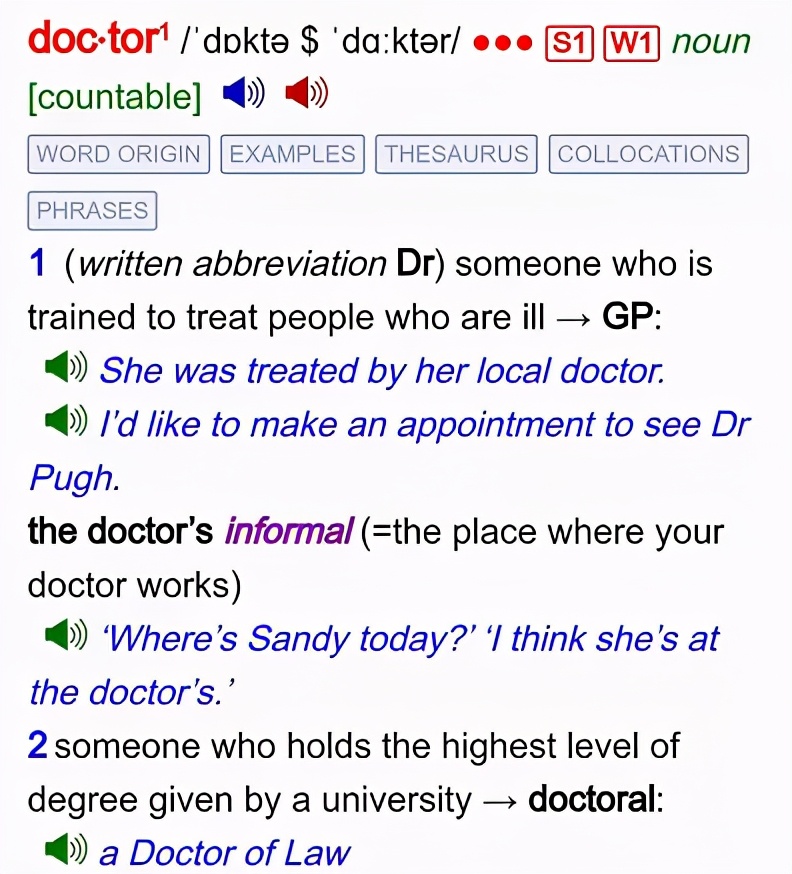Follow the doctoral cross-reference link
This screenshot has width=792, height=874.
coord(594,800)
